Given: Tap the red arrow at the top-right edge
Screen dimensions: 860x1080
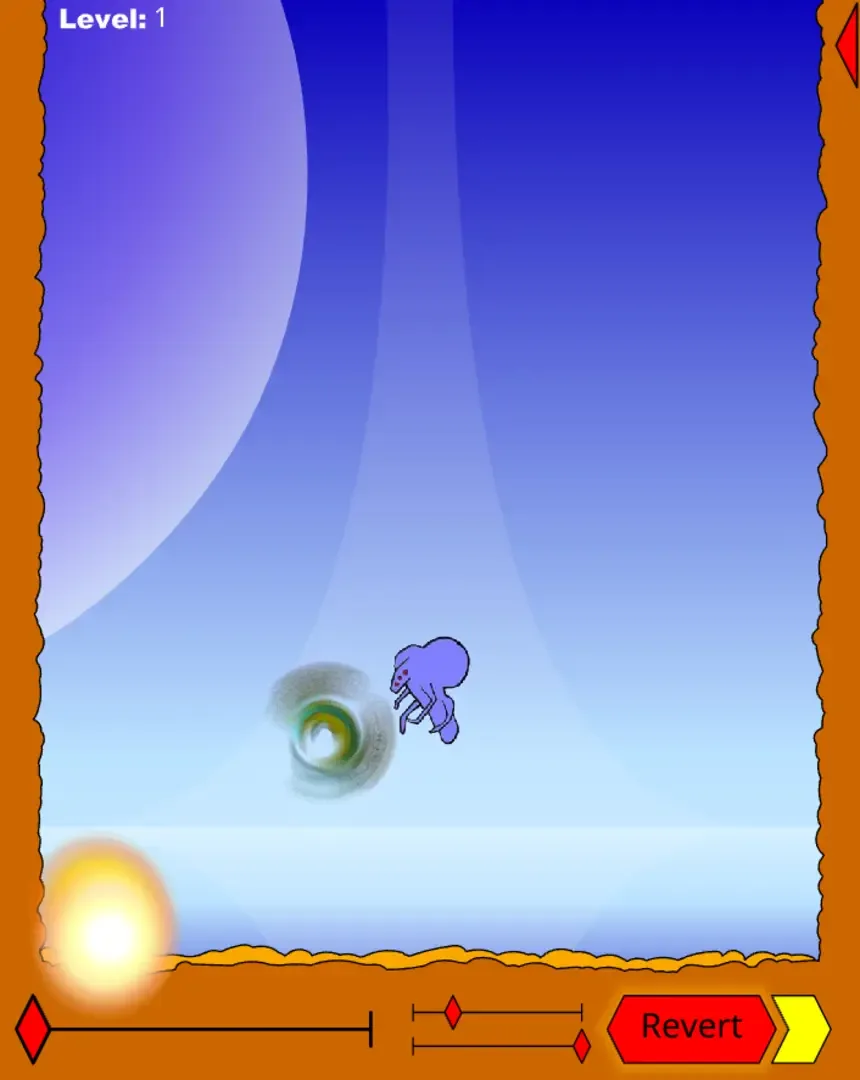Looking at the screenshot, I should pyautogui.click(x=848, y=44).
